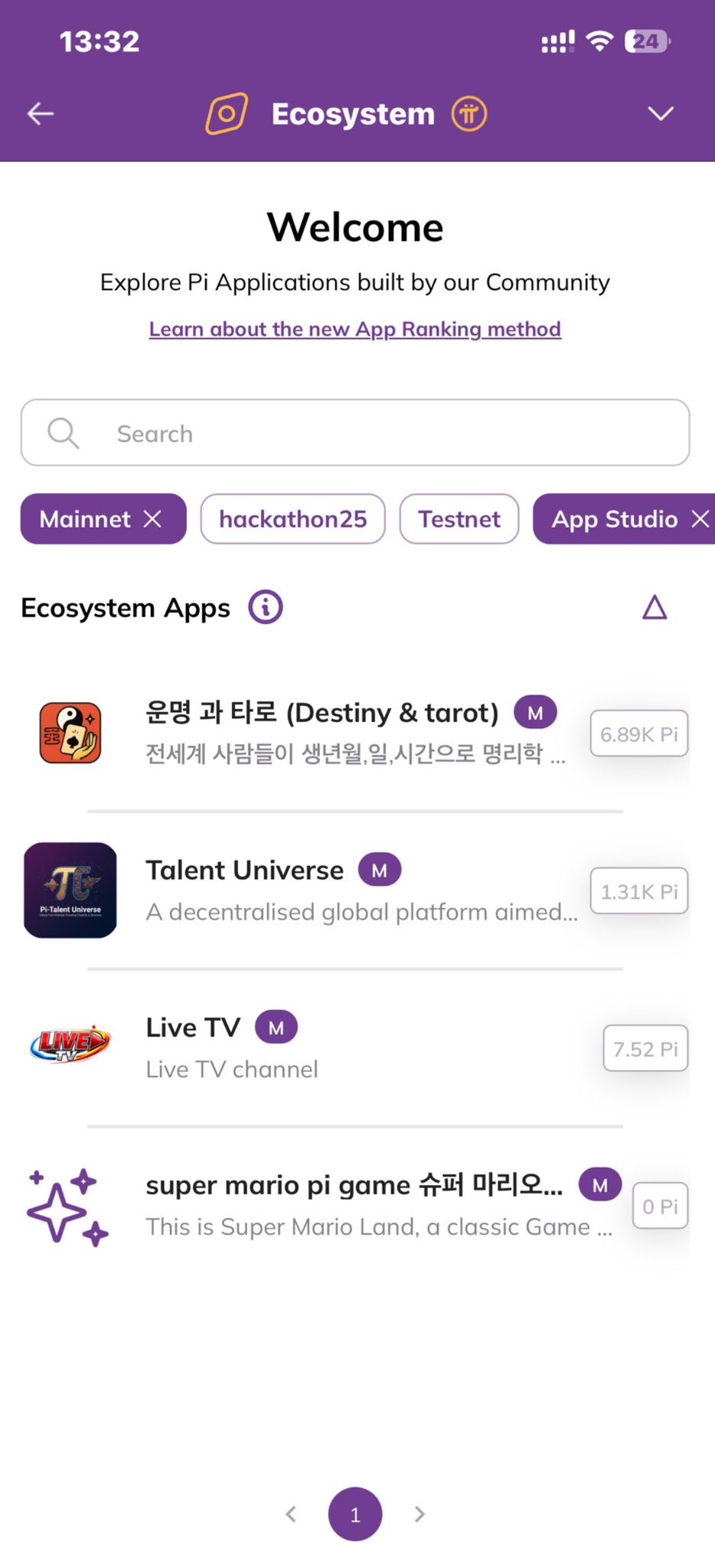Collapse the Ecosystem Apps list
Viewport: 715px width, 1568px height.
655,608
